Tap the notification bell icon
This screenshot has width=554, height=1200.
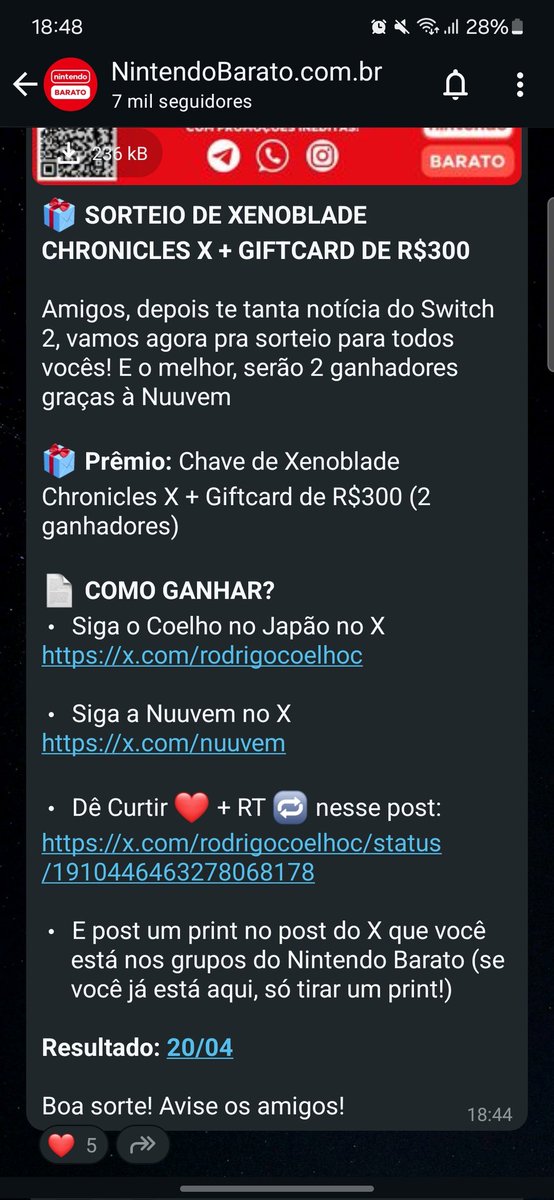point(456,86)
